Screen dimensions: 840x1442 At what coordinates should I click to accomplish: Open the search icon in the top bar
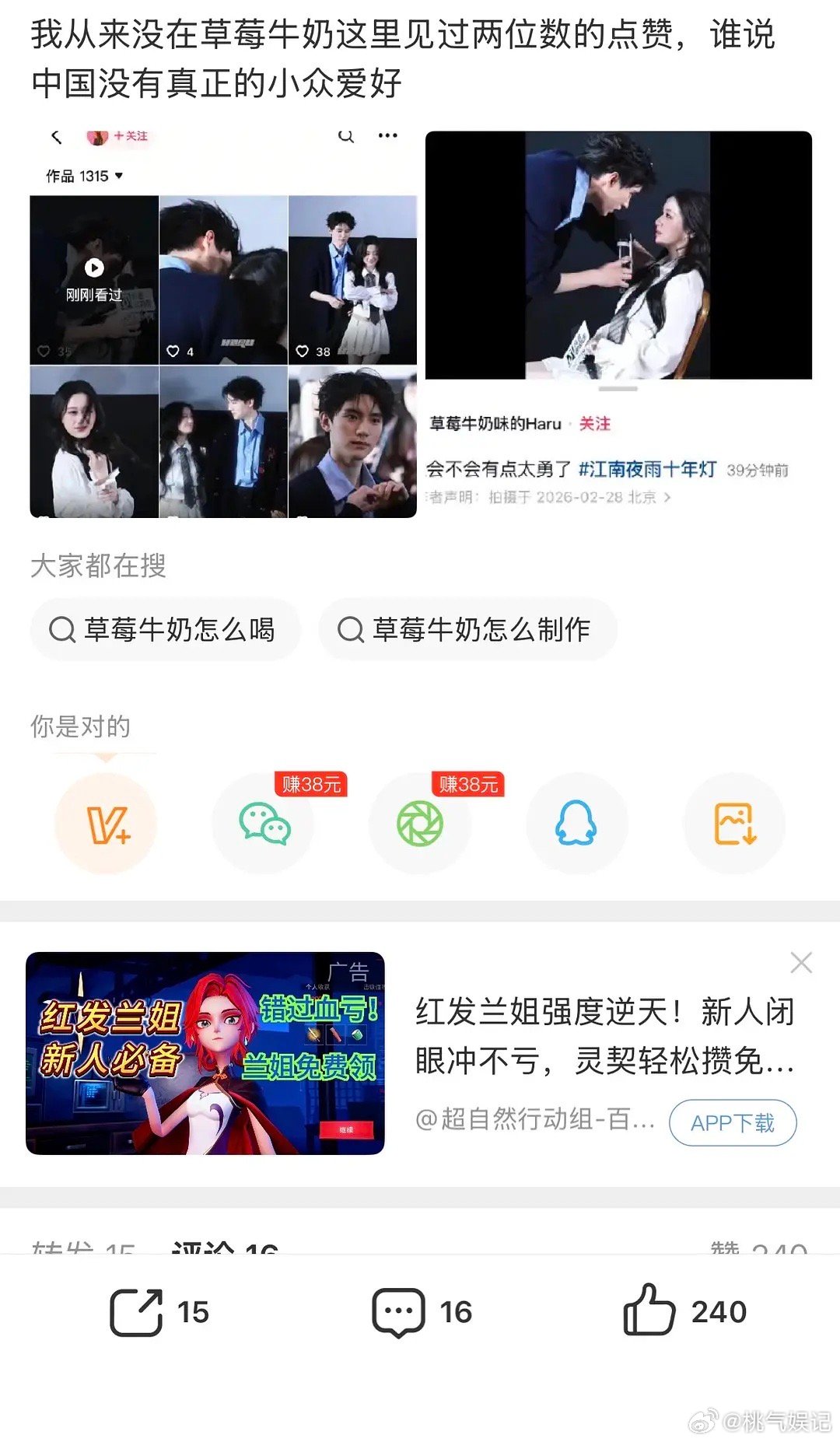tap(347, 135)
